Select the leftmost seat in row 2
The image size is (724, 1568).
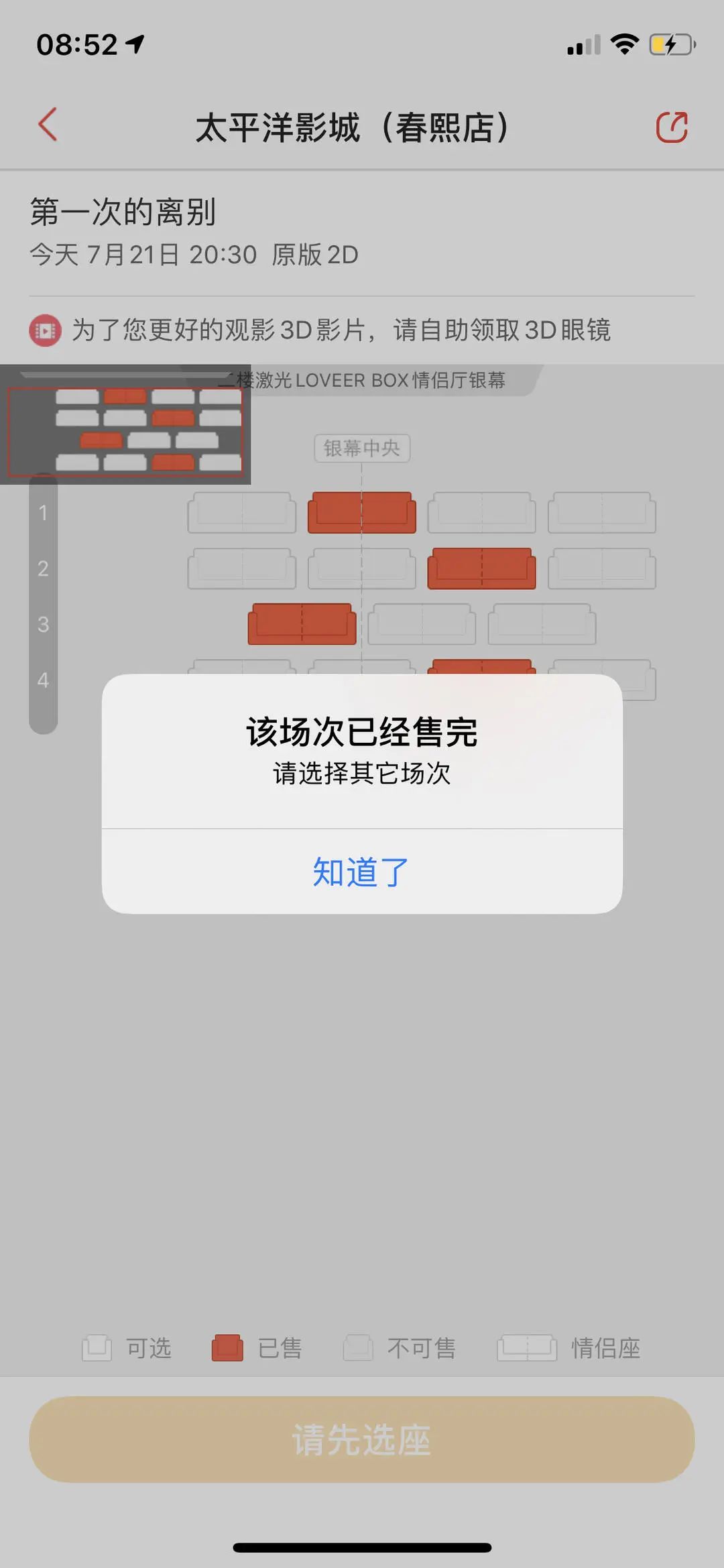(241, 568)
